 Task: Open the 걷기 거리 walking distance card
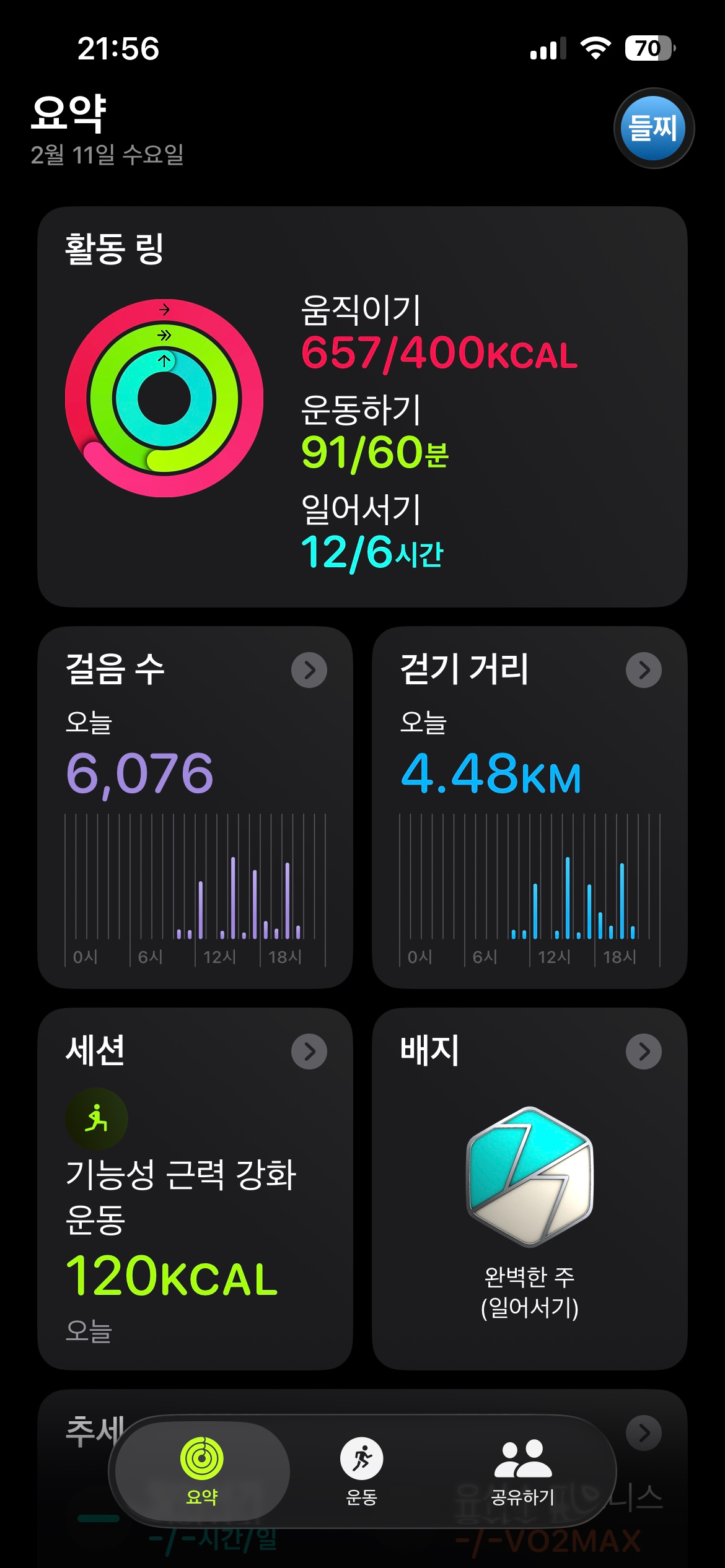pyautogui.click(x=529, y=806)
